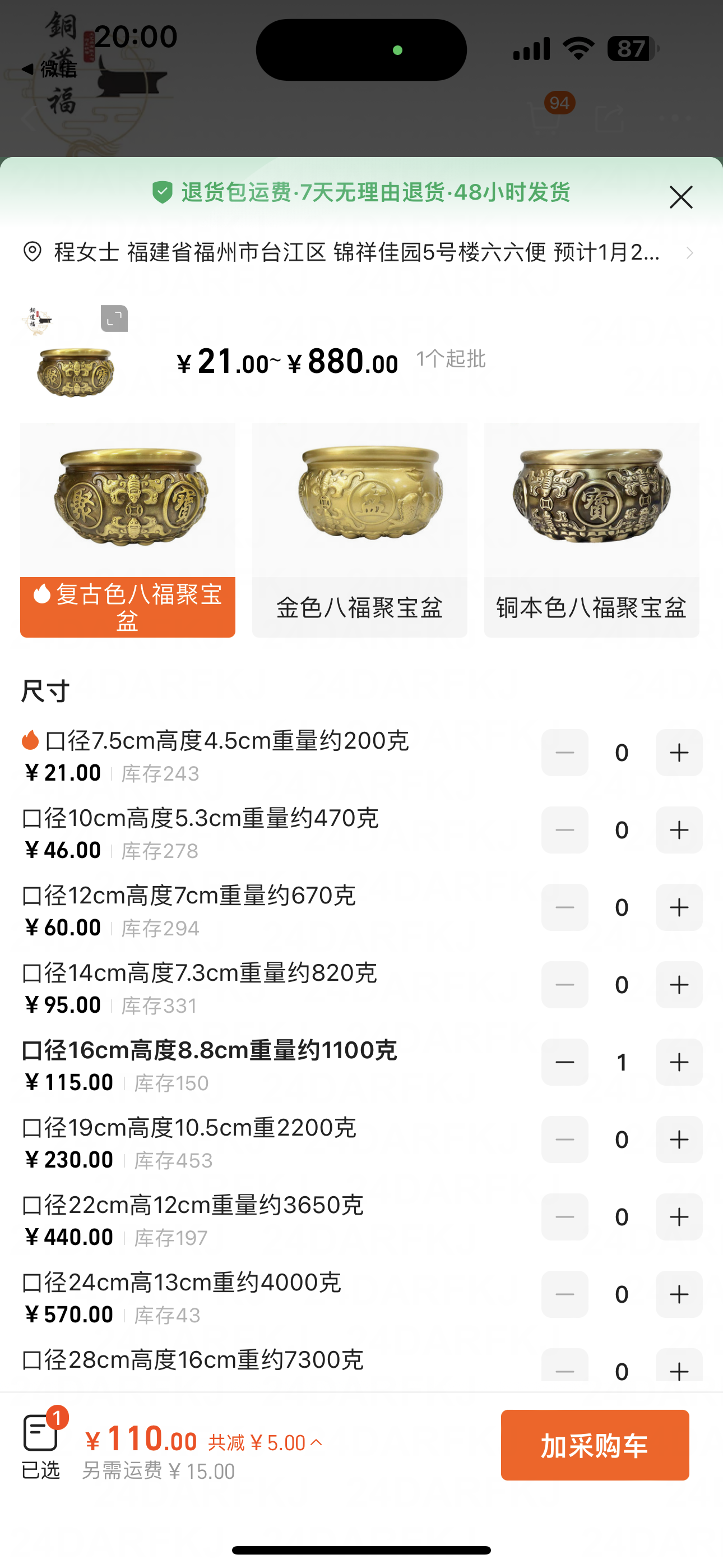
Task: Increase quantity for 口径7.5cm size
Action: click(x=679, y=753)
